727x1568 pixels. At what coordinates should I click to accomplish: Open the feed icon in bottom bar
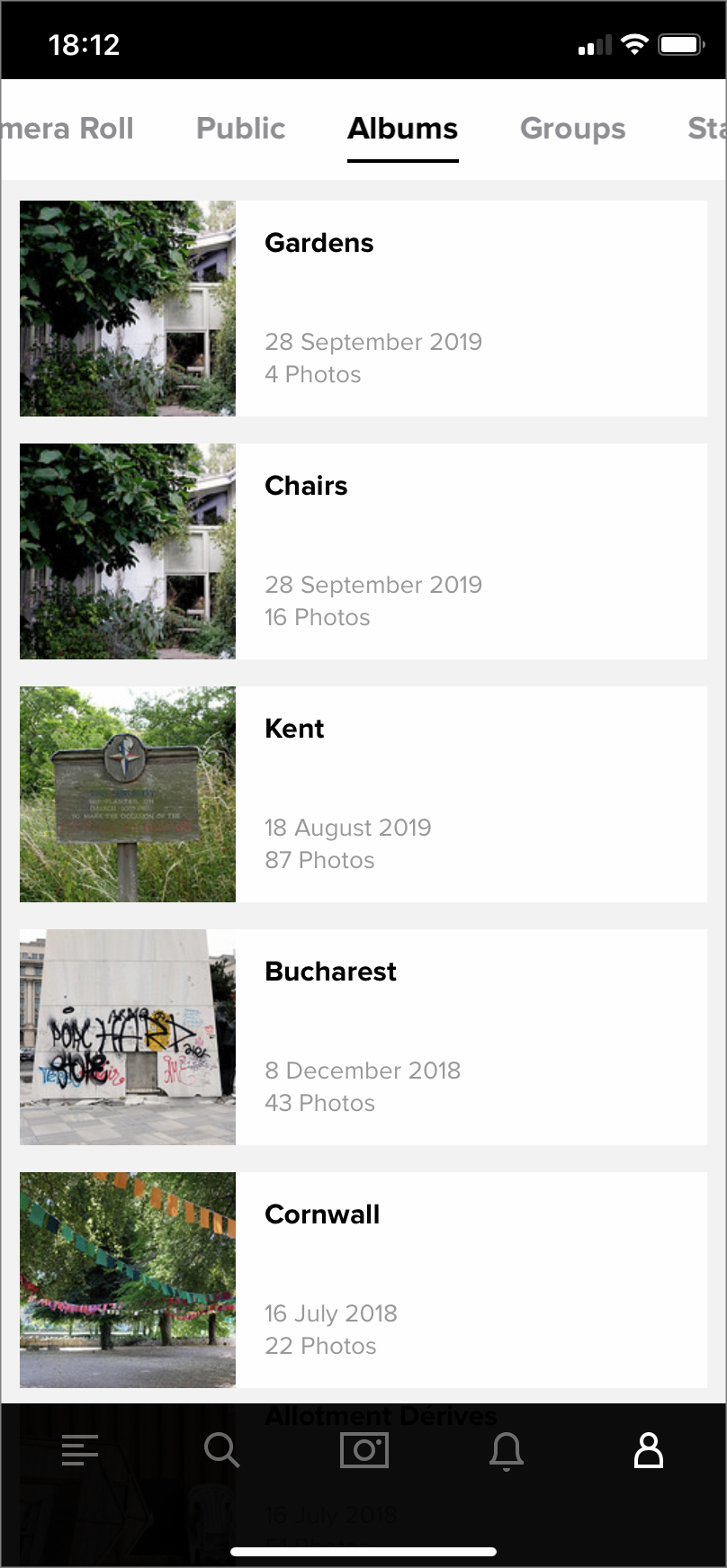coord(80,1450)
